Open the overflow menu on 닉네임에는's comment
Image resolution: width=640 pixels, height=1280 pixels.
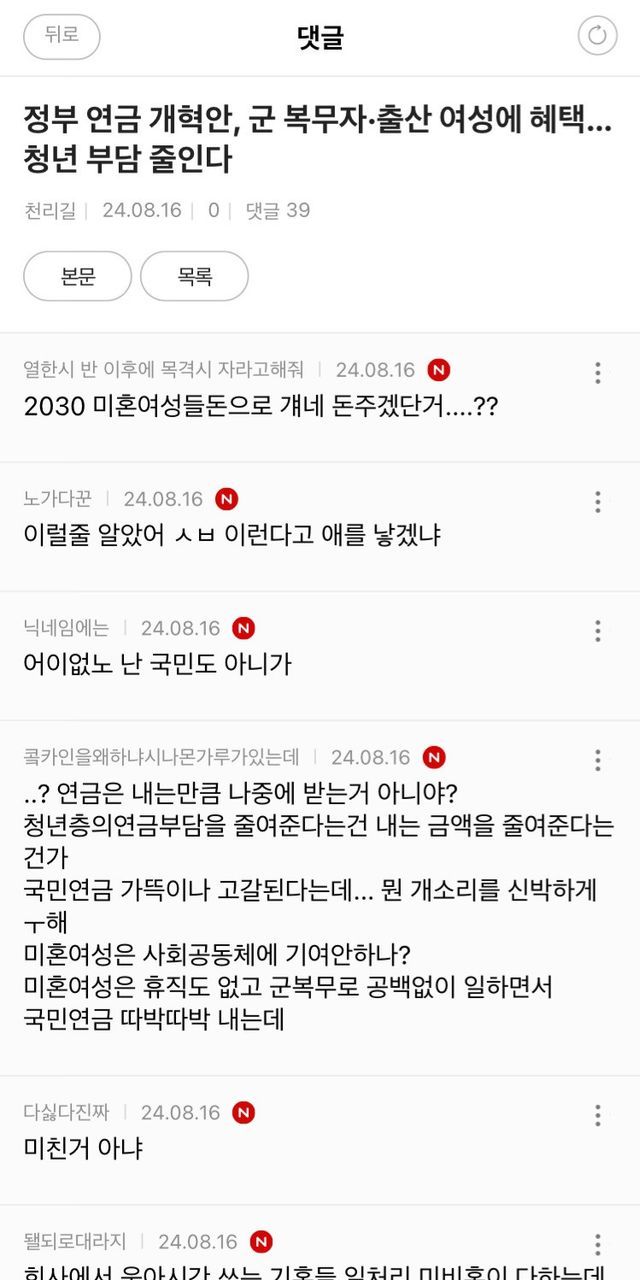click(597, 631)
